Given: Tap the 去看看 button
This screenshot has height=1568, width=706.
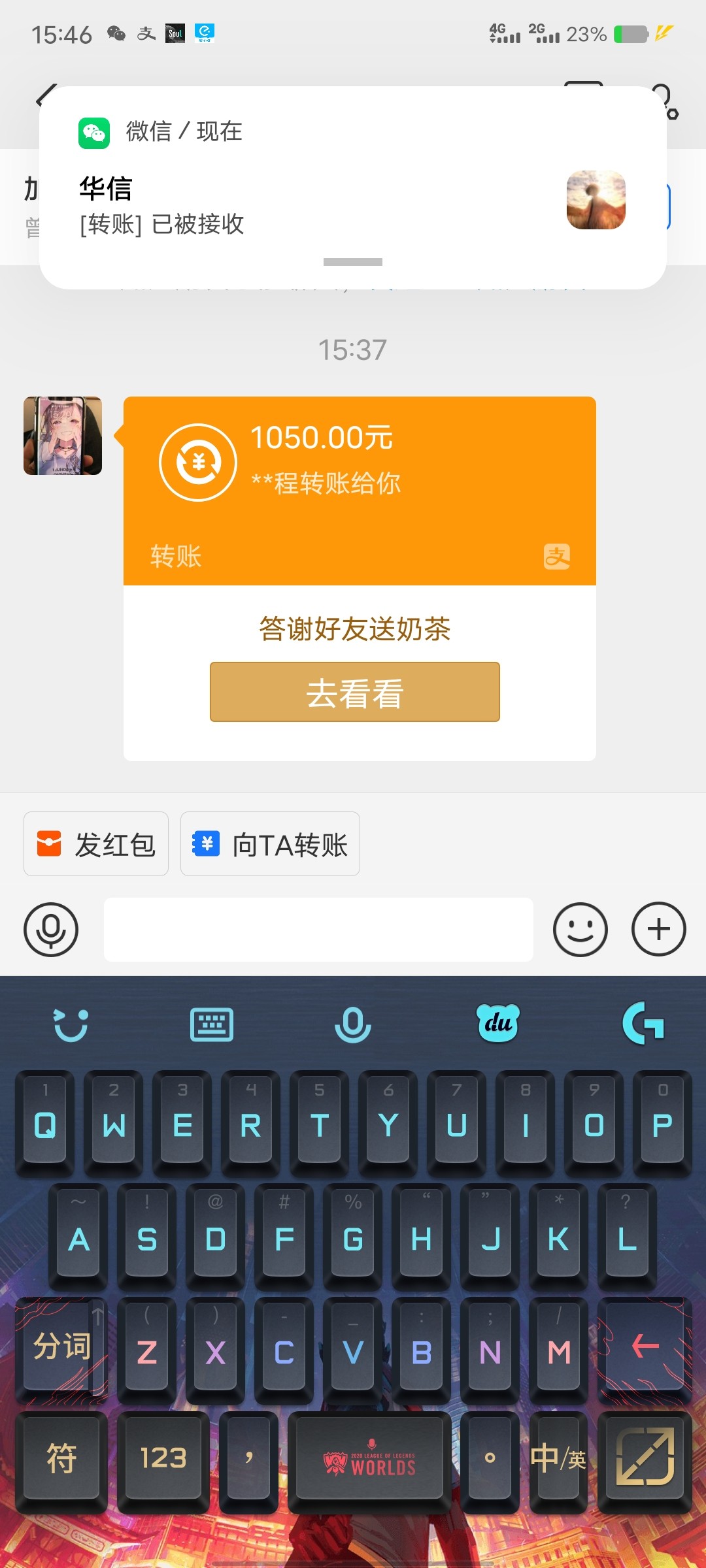Looking at the screenshot, I should pos(354,693).
